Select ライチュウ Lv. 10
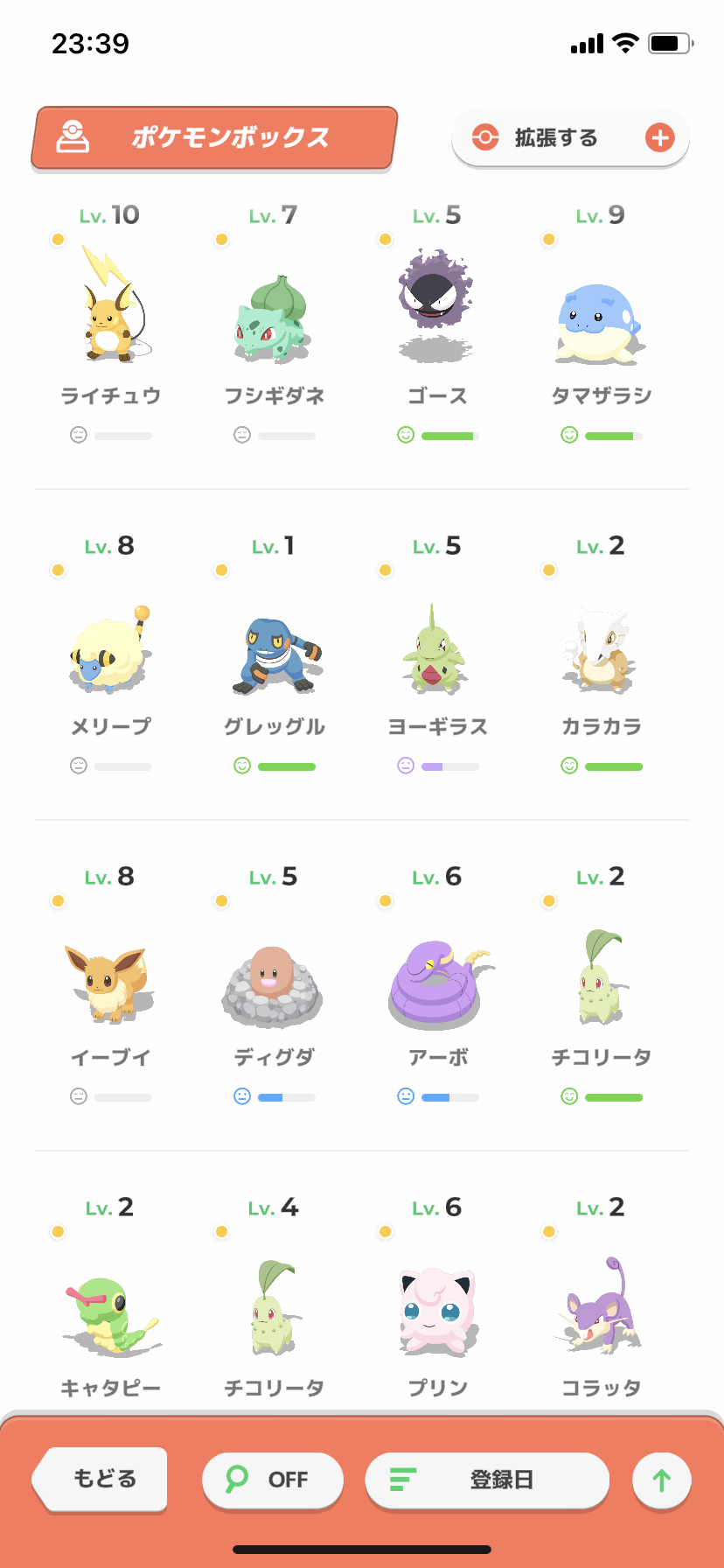Viewport: 724px width, 1568px height. point(110,324)
